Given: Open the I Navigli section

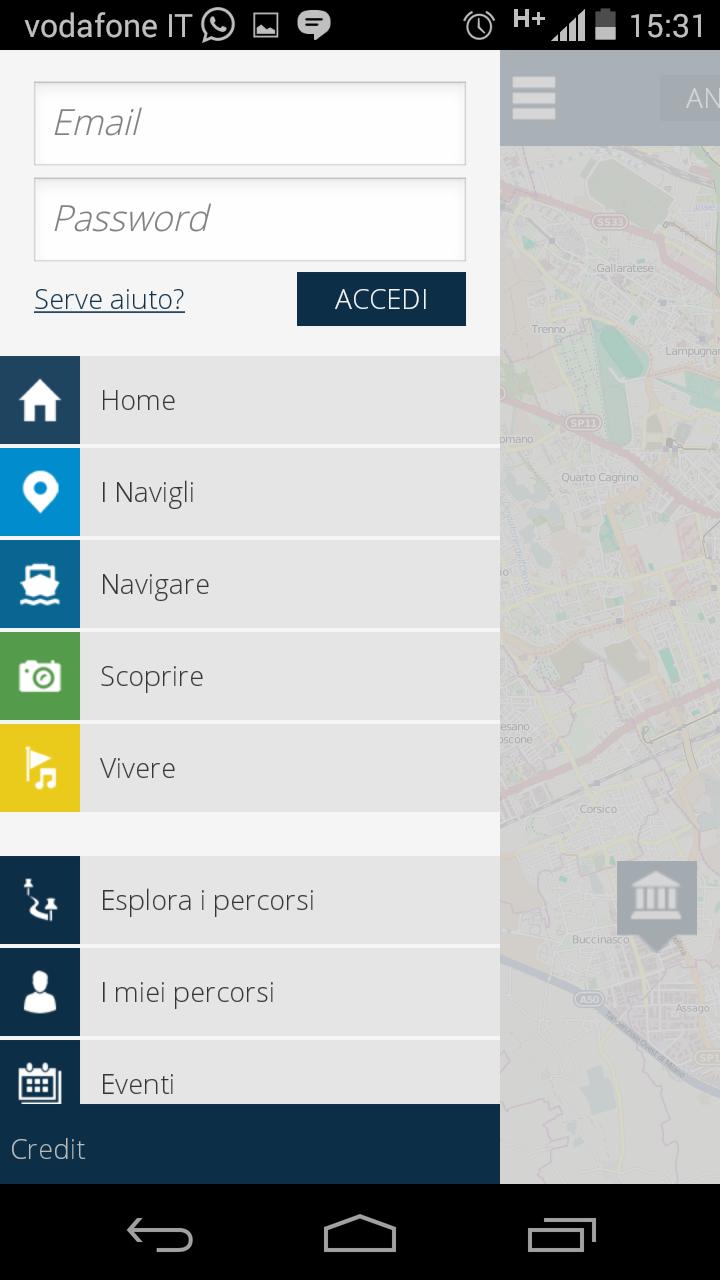Looking at the screenshot, I should coord(250,492).
